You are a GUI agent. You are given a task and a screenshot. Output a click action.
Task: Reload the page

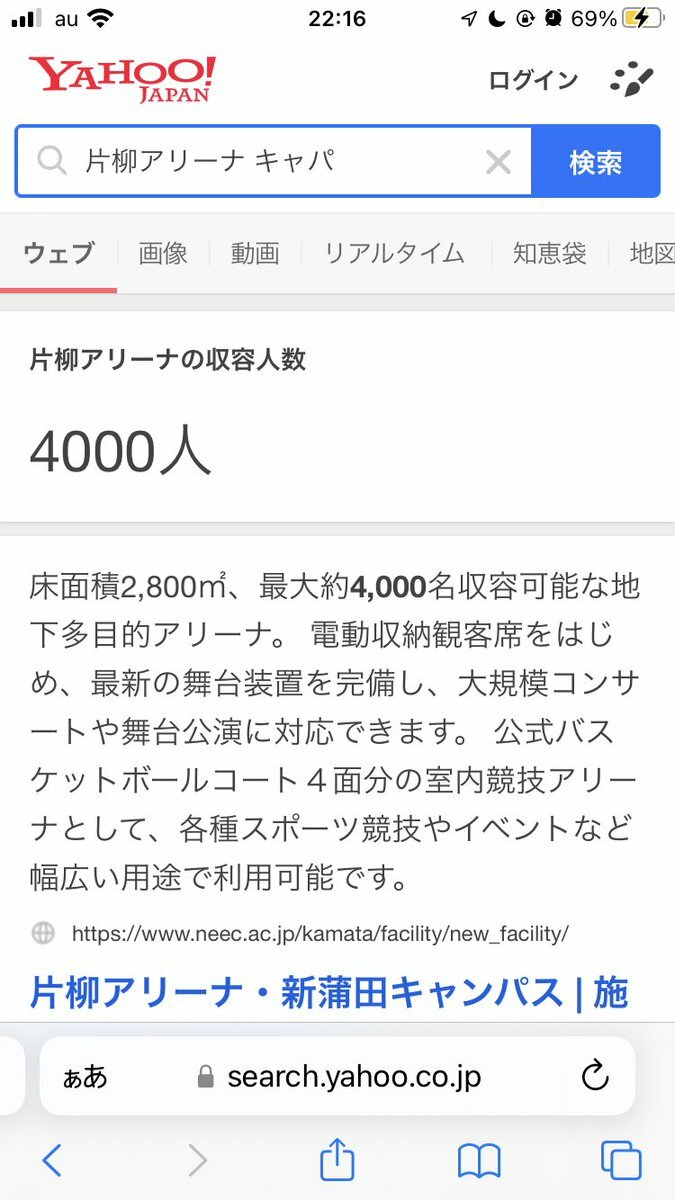click(595, 1076)
